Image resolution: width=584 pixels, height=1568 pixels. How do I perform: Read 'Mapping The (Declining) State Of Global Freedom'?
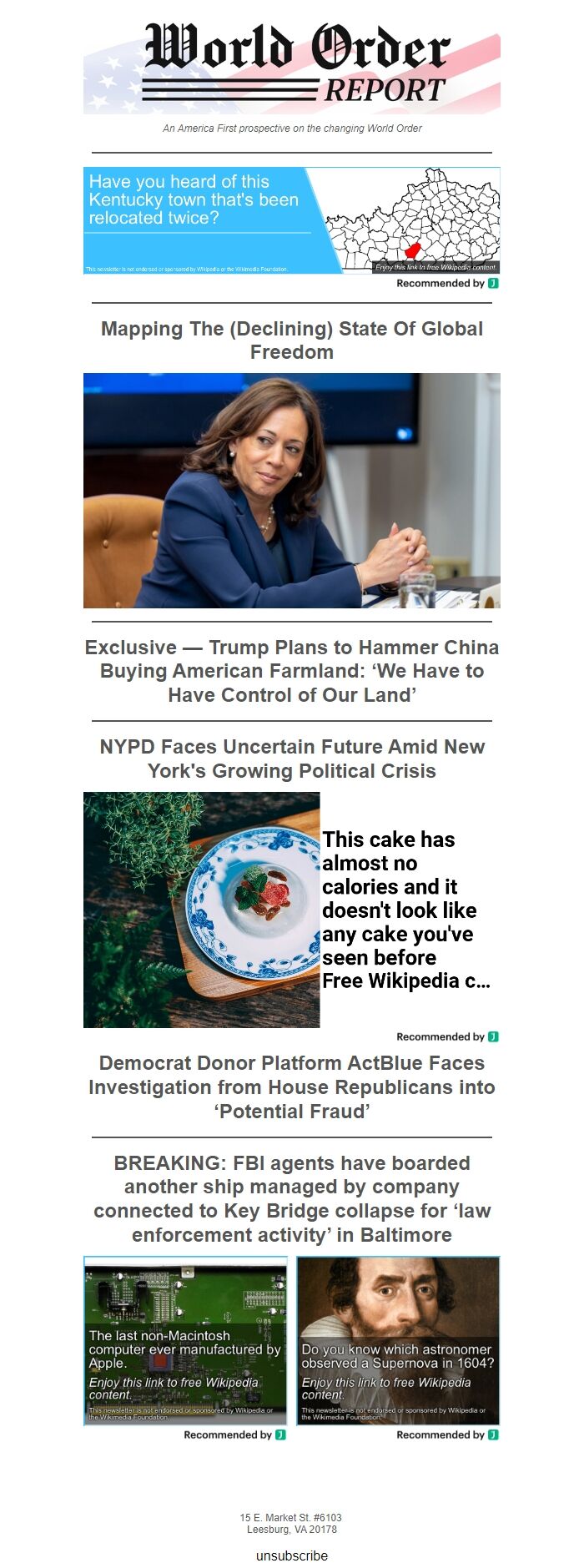pyautogui.click(x=291, y=340)
